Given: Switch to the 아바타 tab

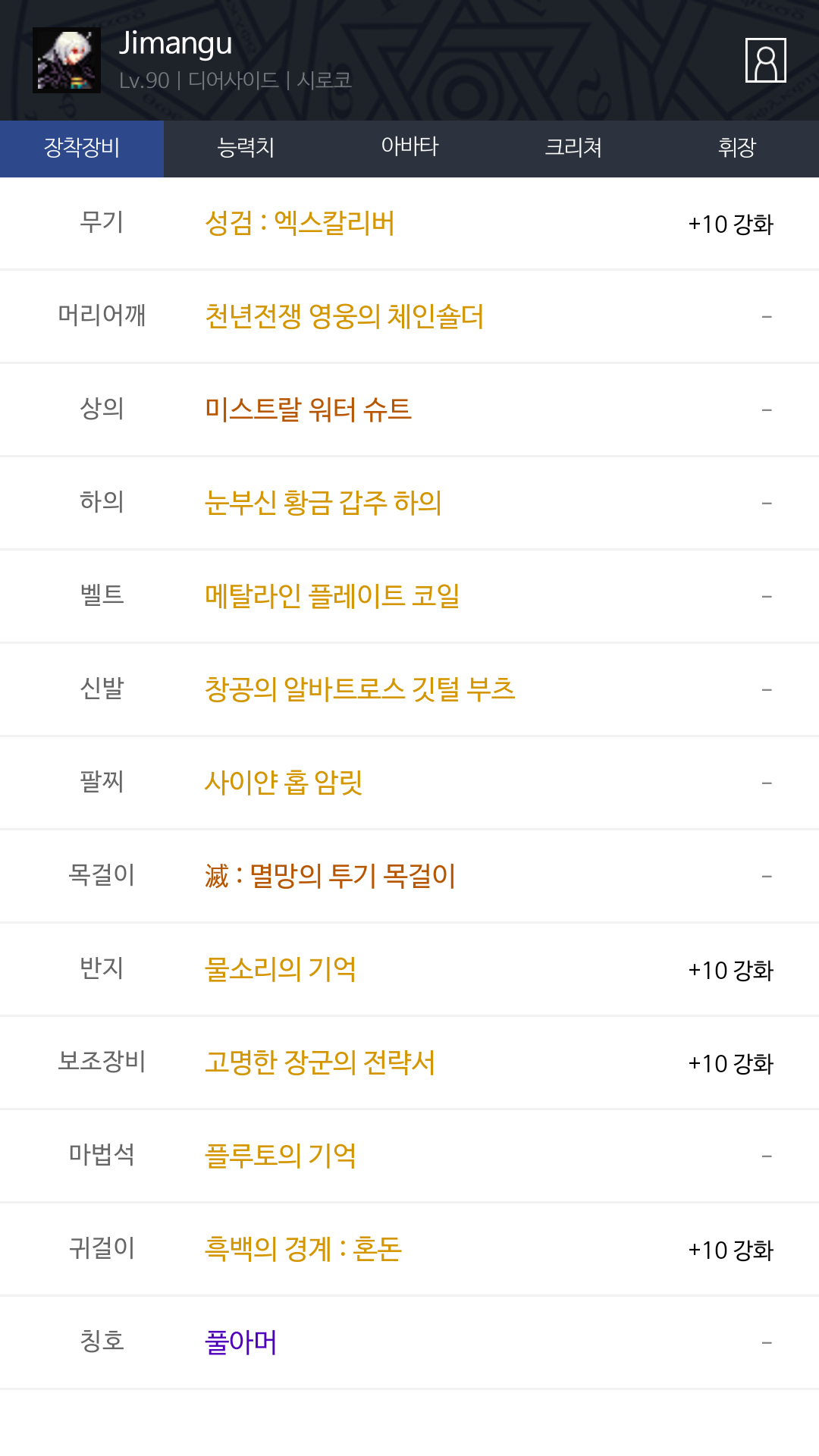Looking at the screenshot, I should point(409,149).
